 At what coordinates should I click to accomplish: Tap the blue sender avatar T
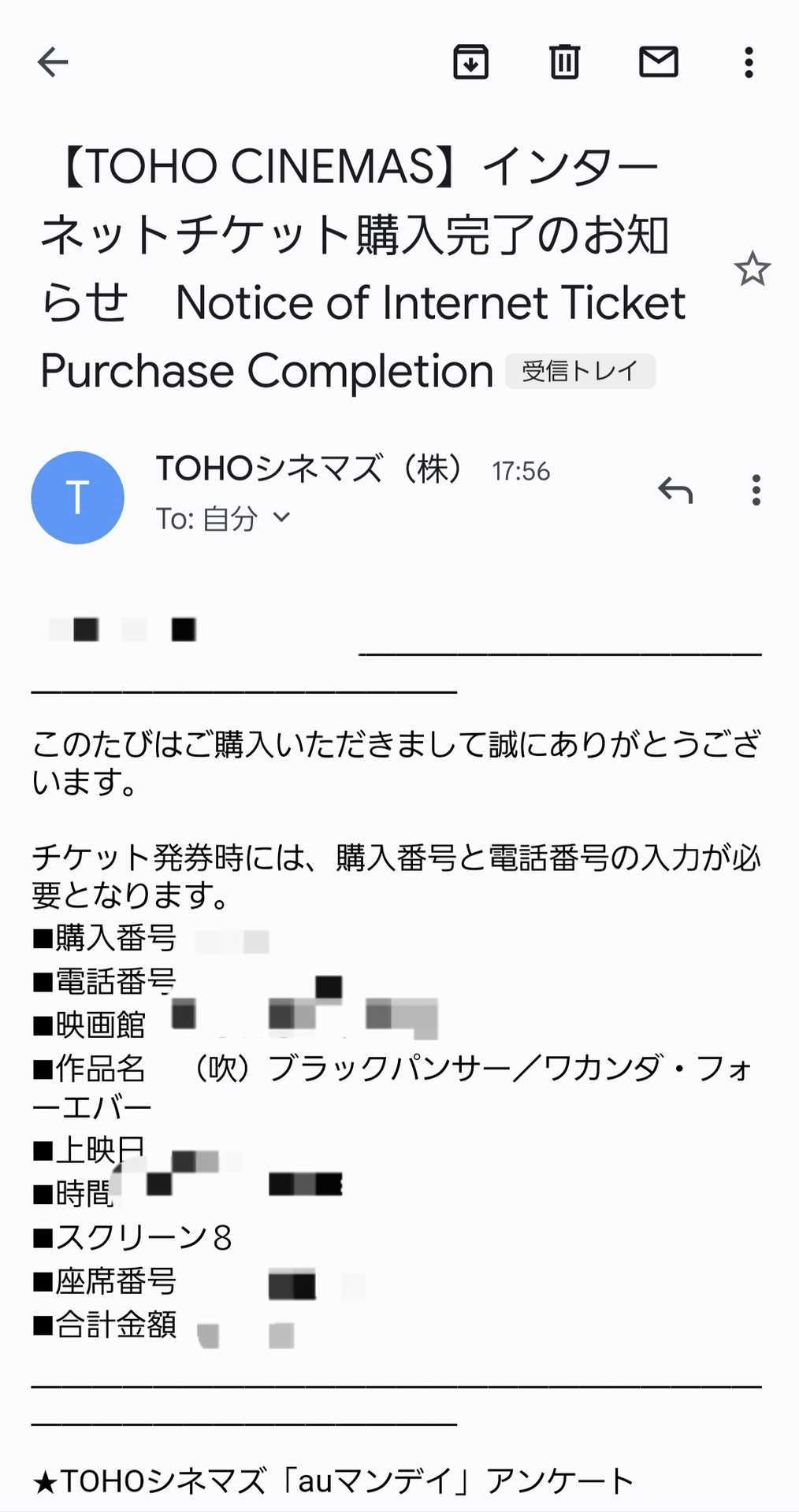coord(76,498)
